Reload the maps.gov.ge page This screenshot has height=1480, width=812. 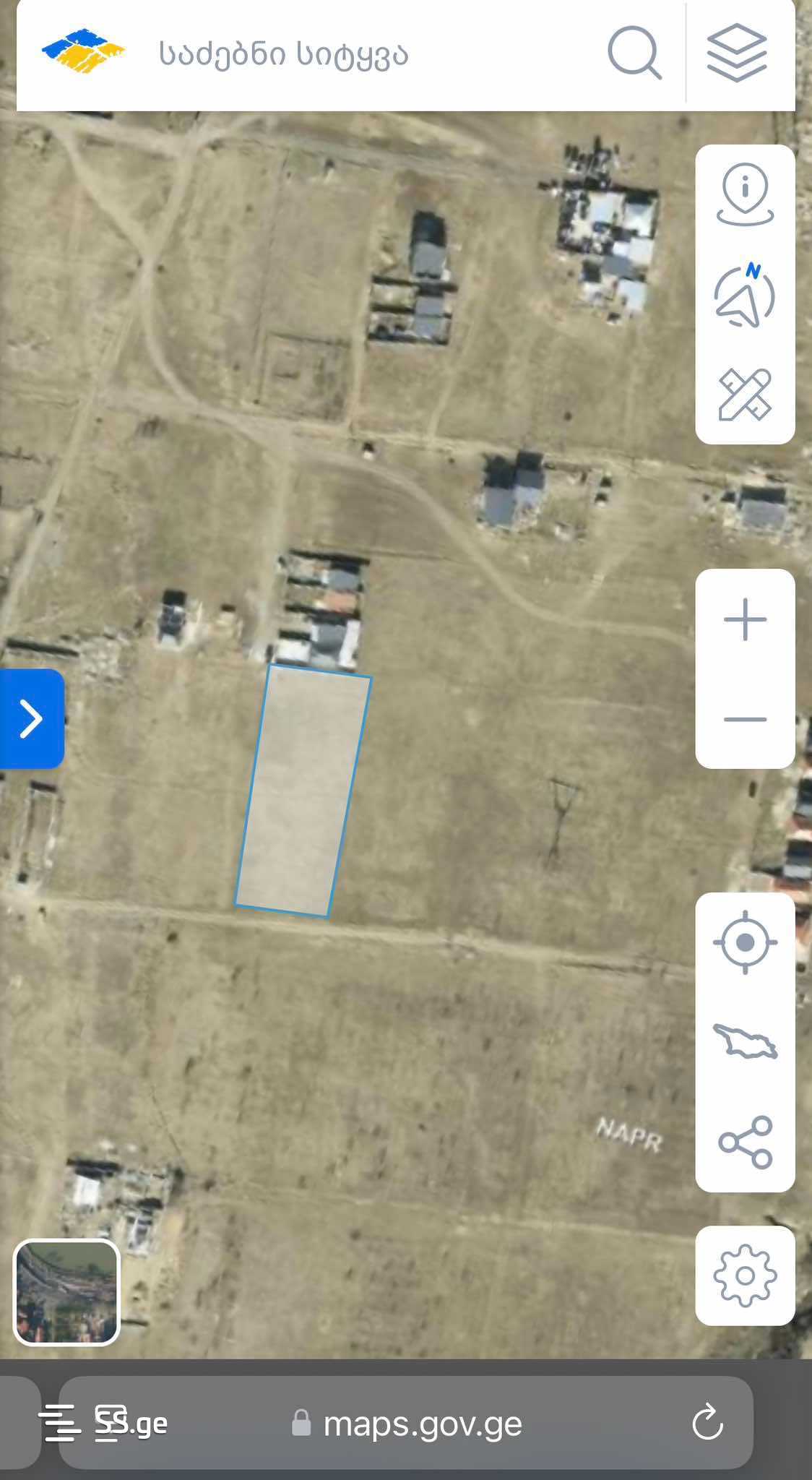click(707, 1422)
